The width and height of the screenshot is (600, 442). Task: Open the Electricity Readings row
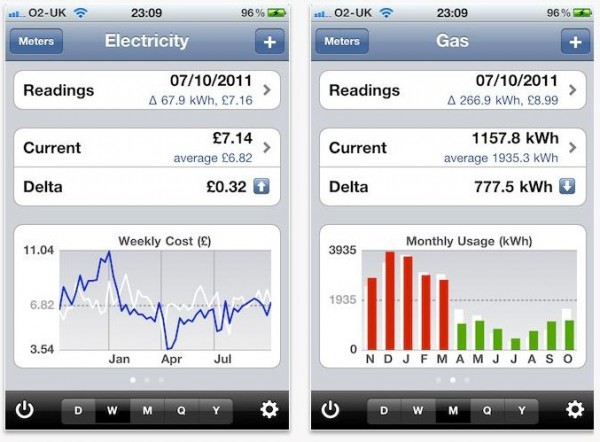click(147, 90)
